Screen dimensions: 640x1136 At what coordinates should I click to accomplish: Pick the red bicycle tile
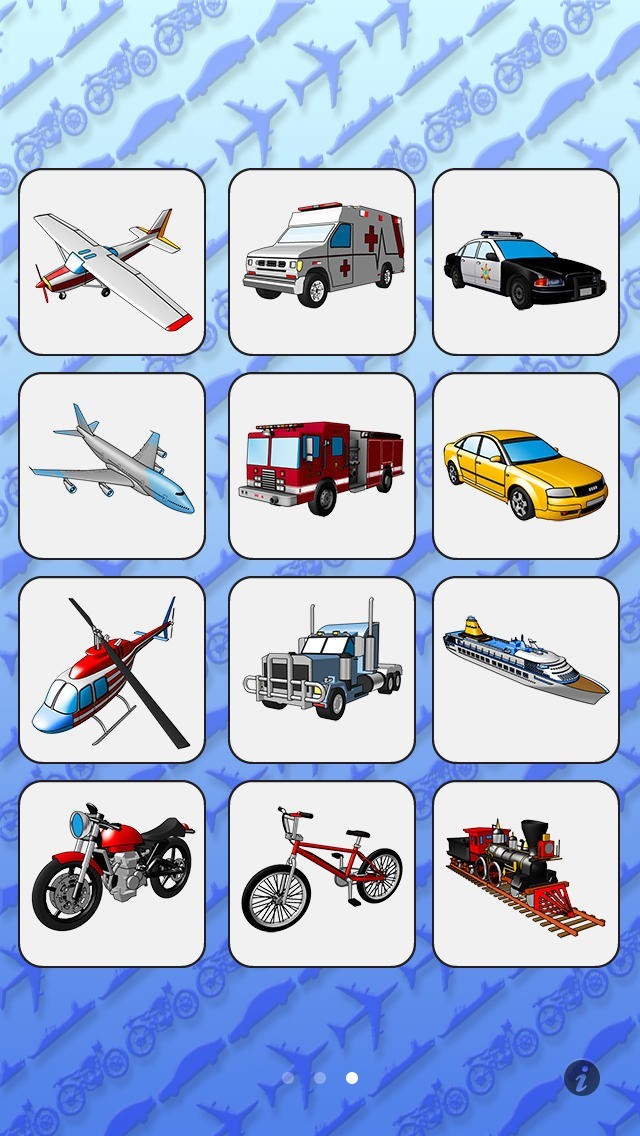pyautogui.click(x=322, y=874)
